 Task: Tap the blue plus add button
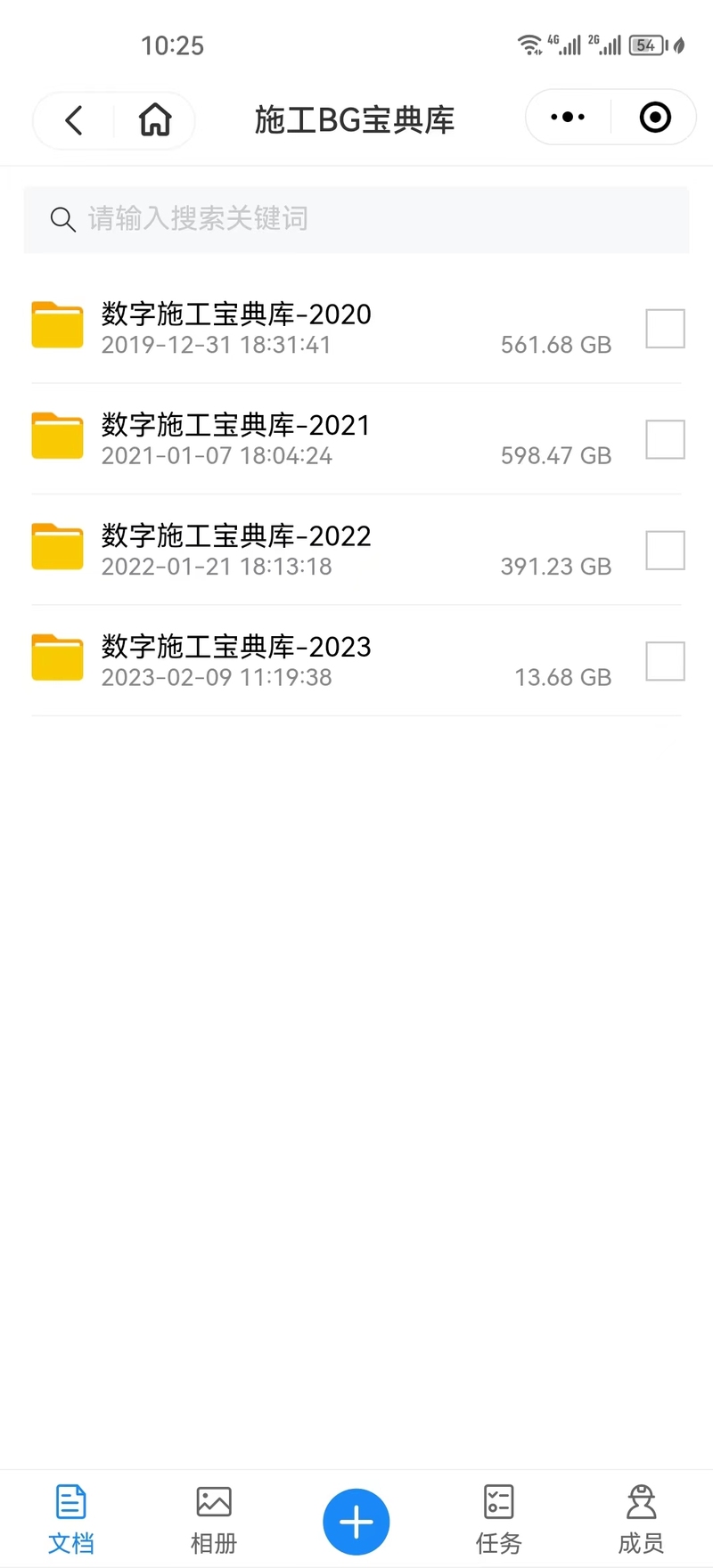[356, 1522]
